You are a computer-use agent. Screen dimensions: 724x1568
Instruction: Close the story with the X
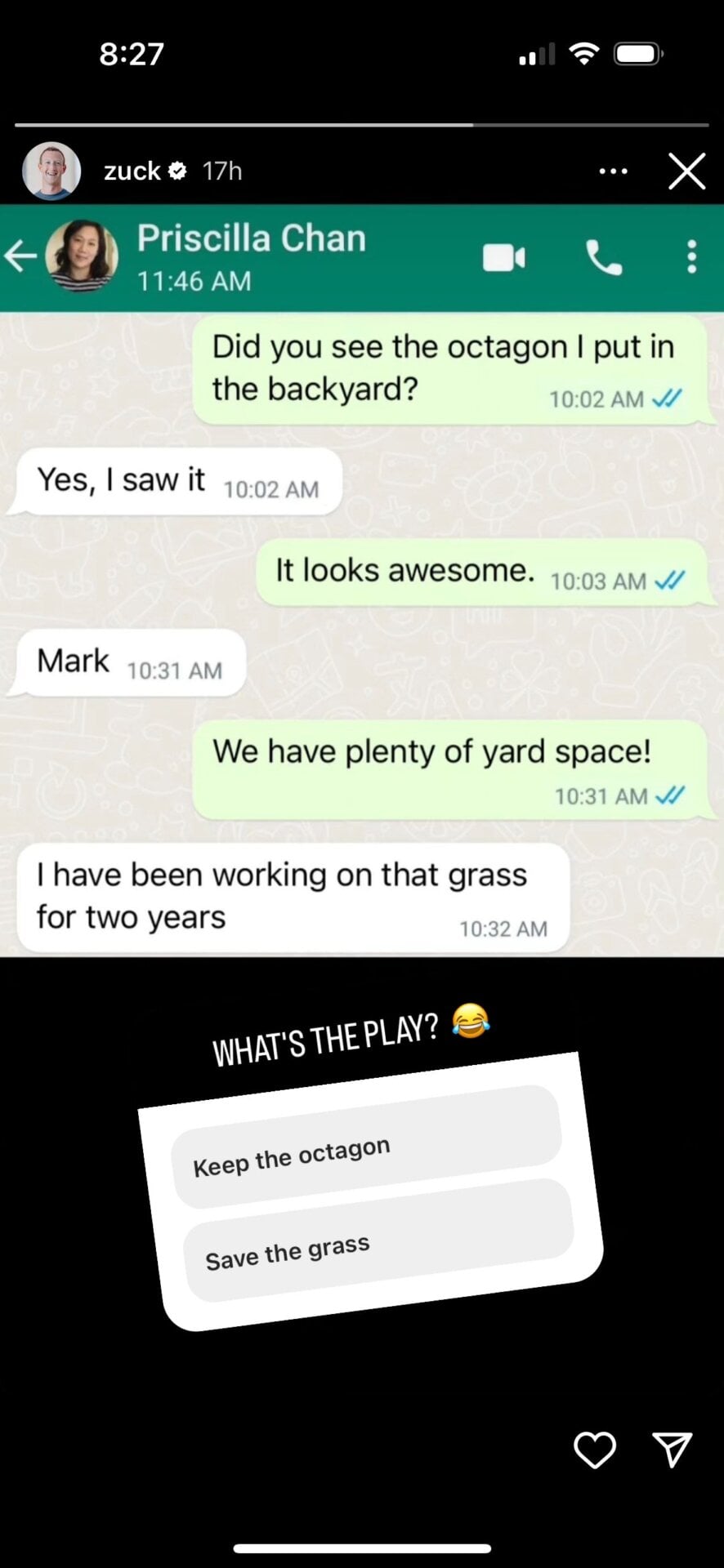point(686,171)
